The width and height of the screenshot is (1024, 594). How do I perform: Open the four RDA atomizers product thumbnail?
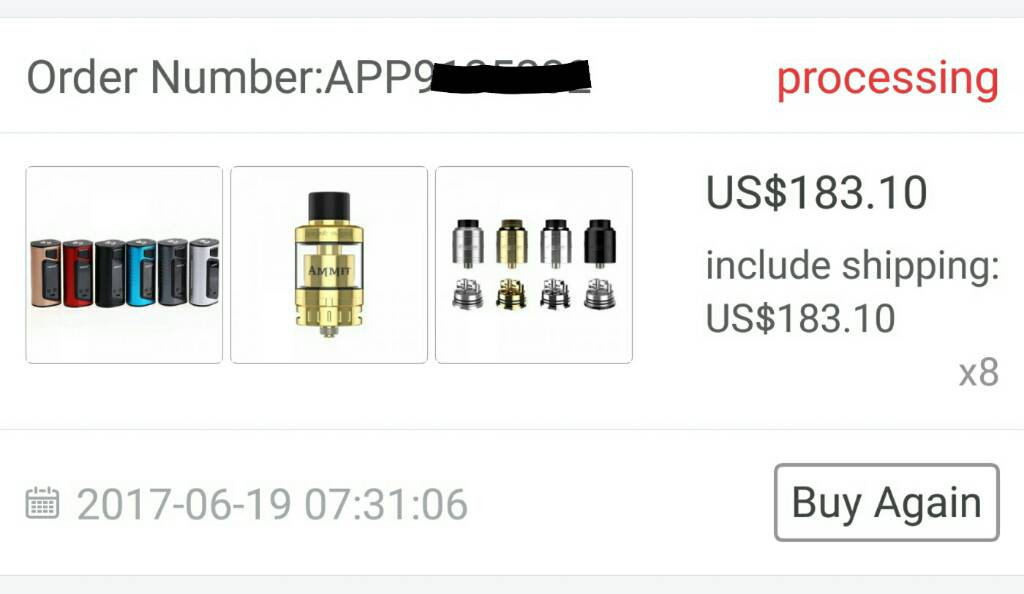pyautogui.click(x=534, y=265)
